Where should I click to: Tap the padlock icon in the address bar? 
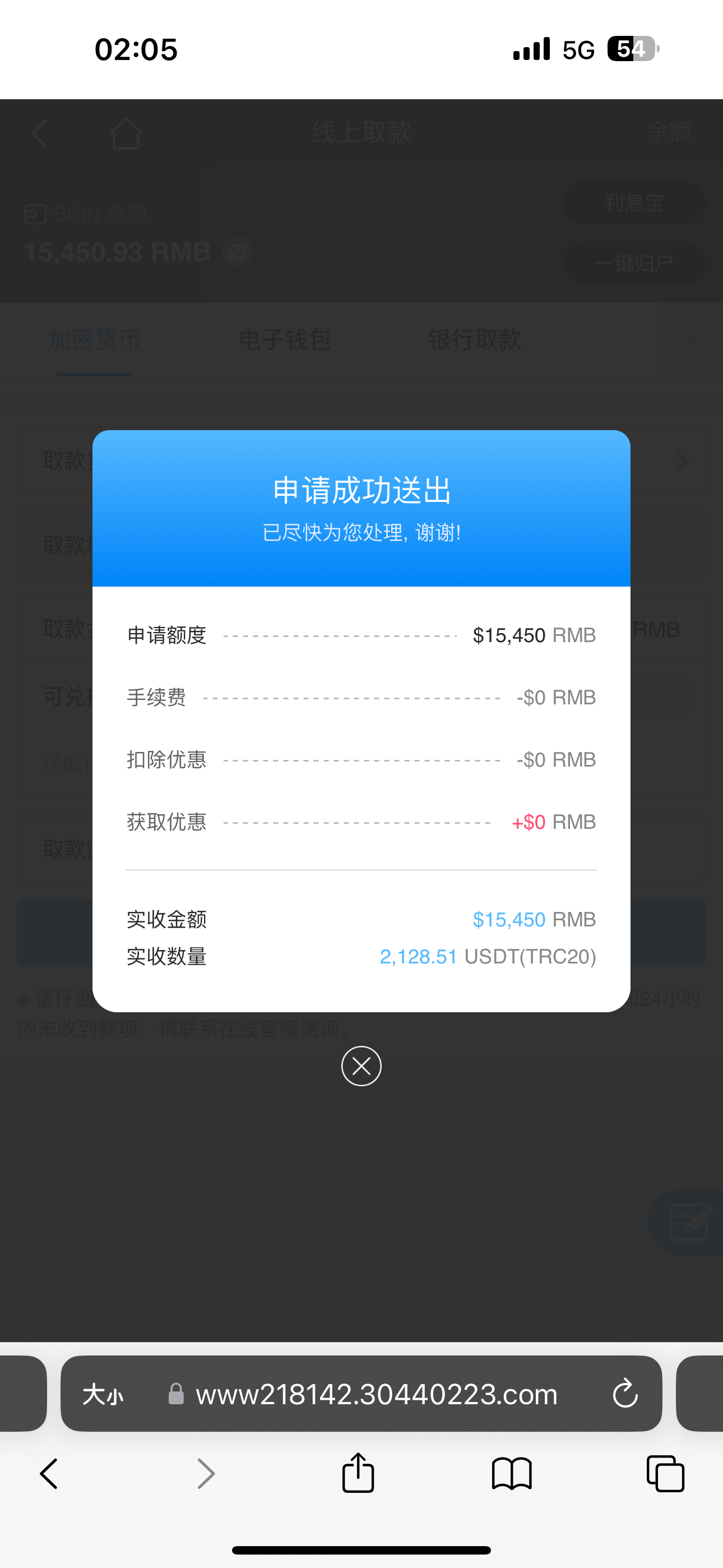pyautogui.click(x=176, y=1395)
